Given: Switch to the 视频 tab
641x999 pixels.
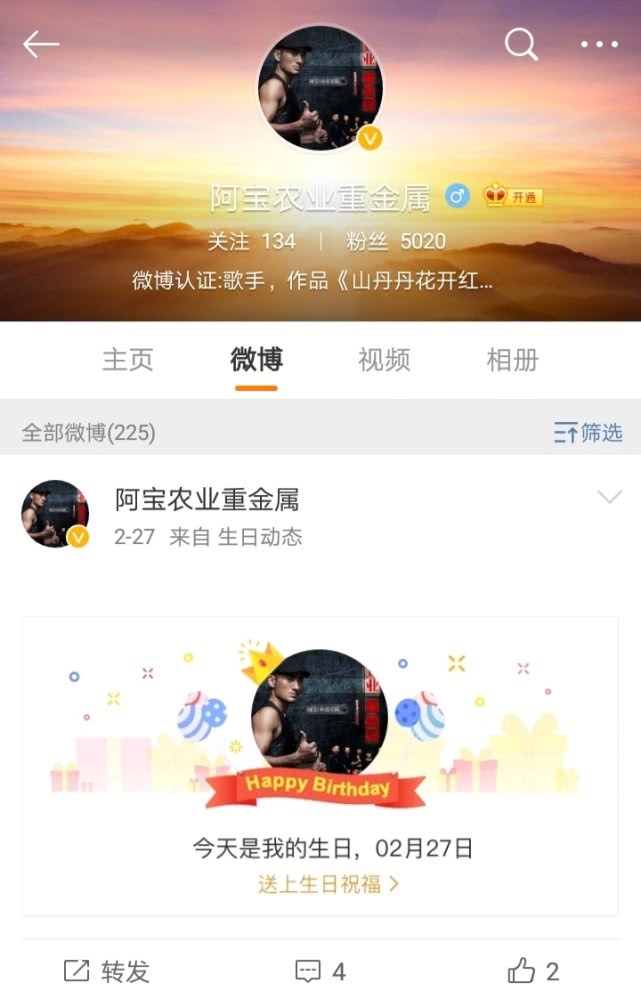Looking at the screenshot, I should [x=384, y=360].
